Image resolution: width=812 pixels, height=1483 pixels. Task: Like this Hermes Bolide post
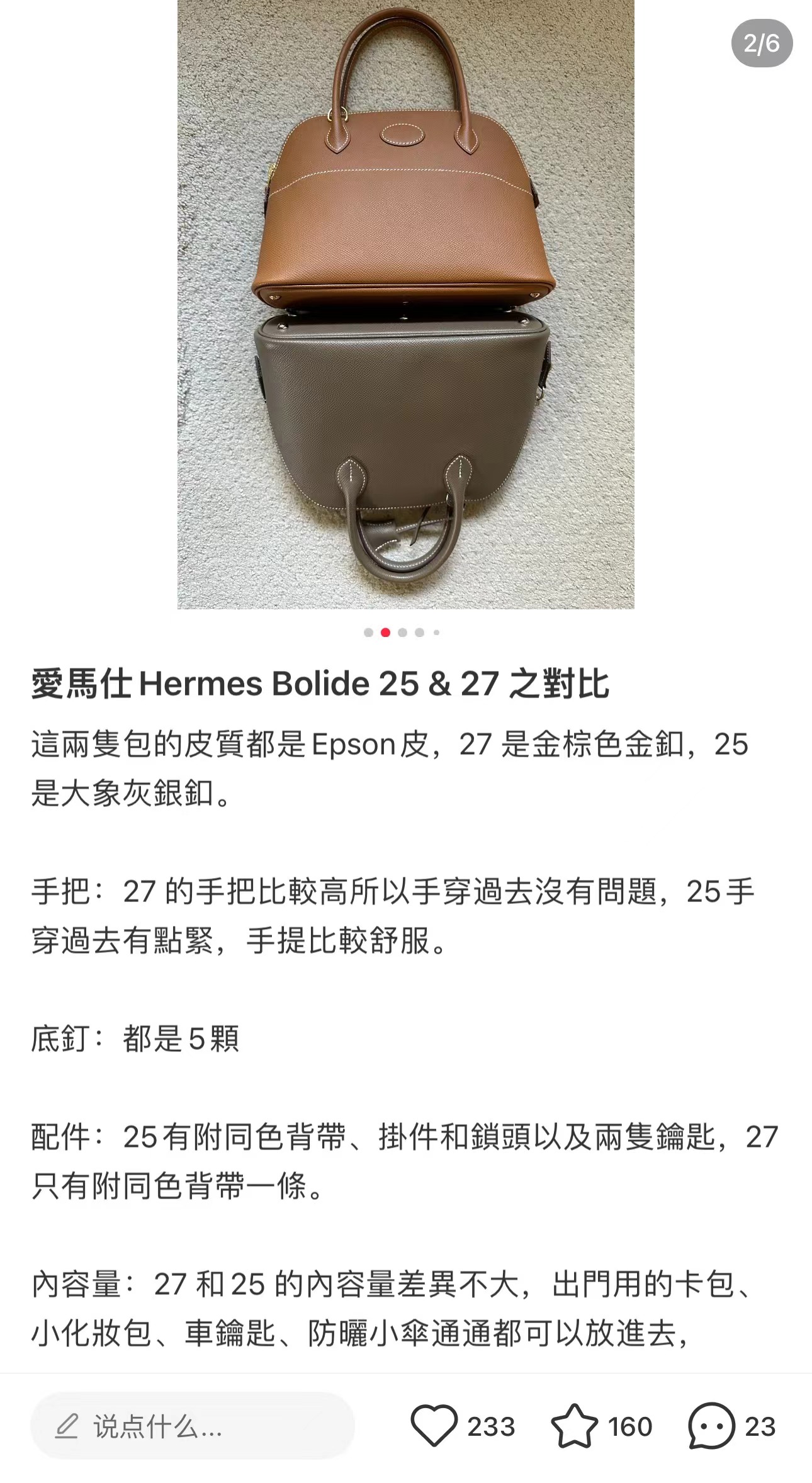point(434,1426)
